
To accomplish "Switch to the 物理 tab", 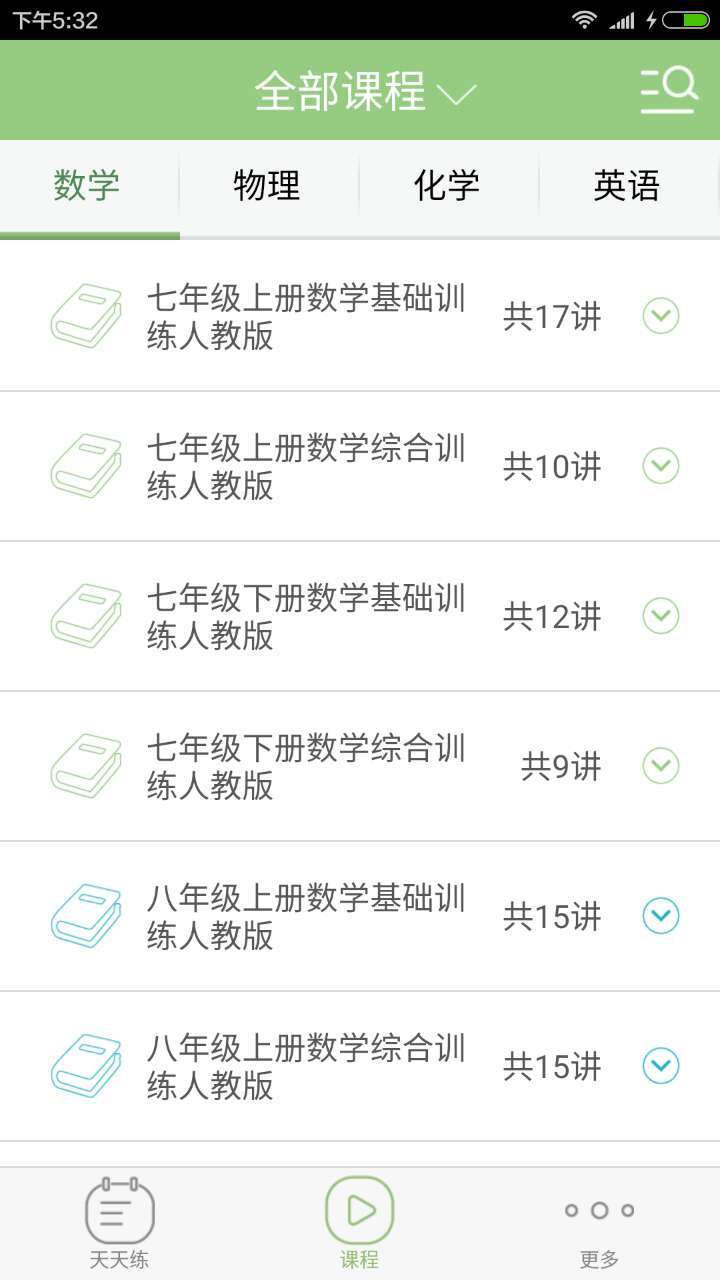I will [x=267, y=187].
